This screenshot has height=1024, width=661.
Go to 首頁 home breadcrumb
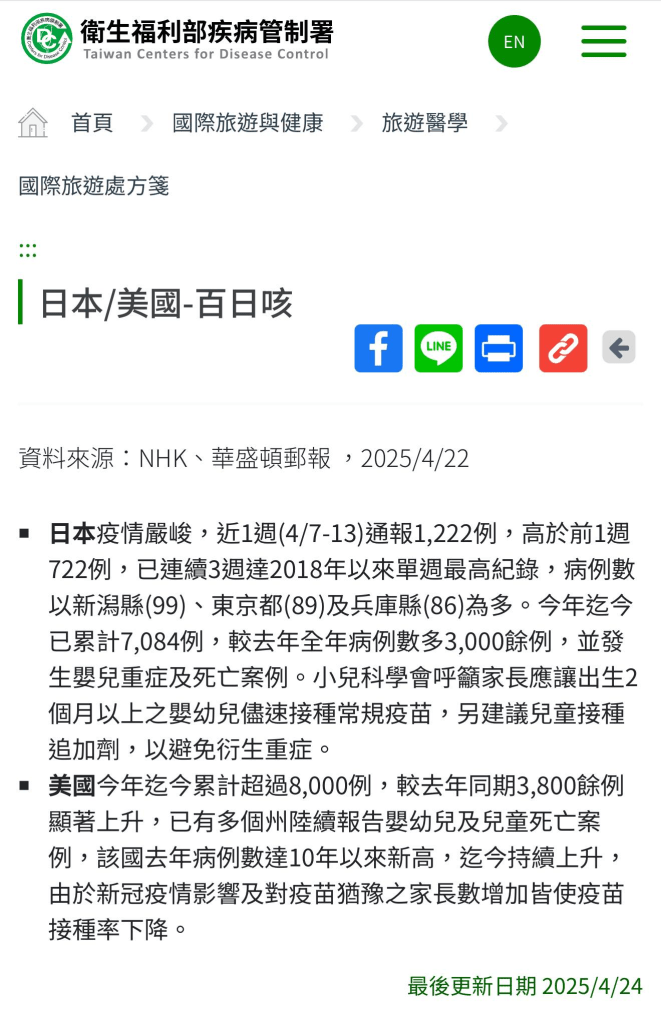91,123
